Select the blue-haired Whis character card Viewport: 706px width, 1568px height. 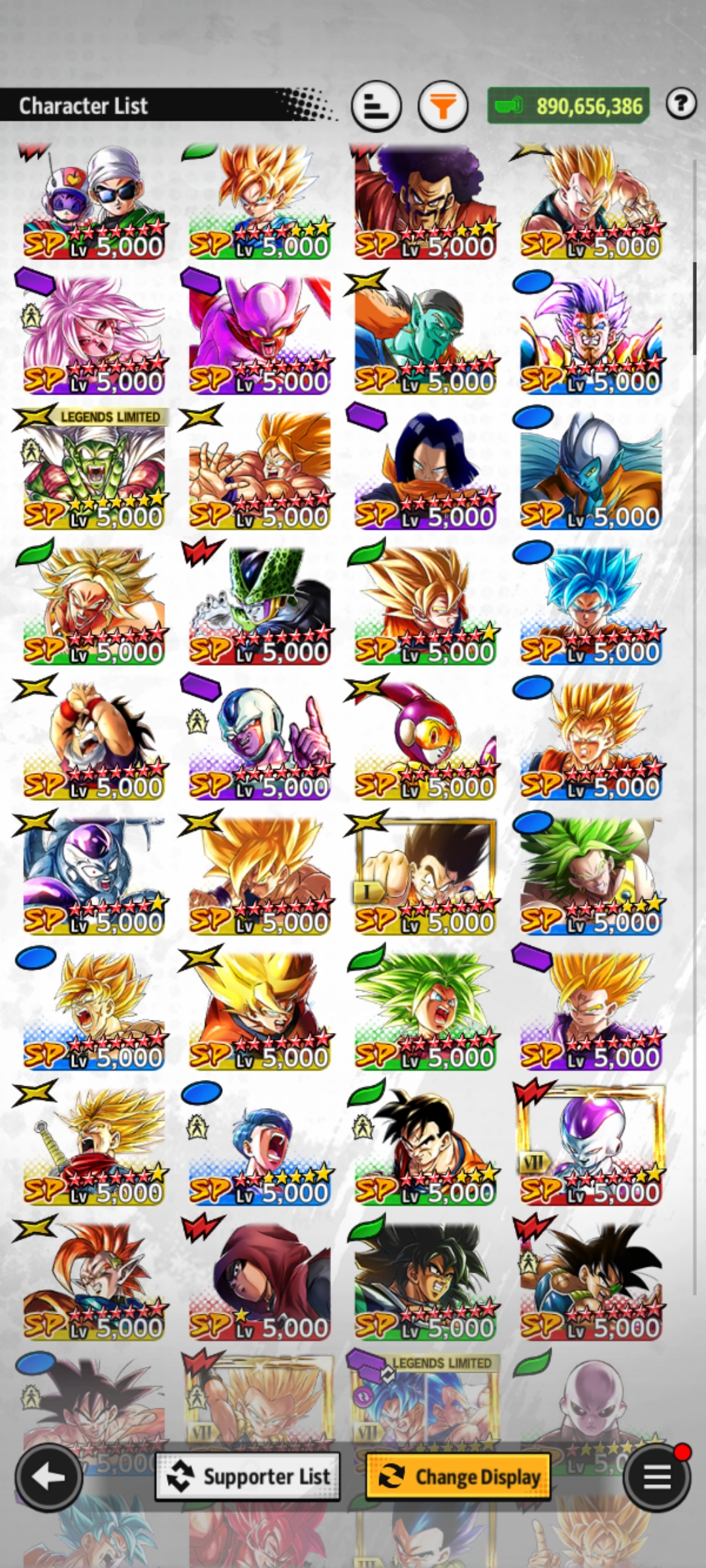point(590,470)
